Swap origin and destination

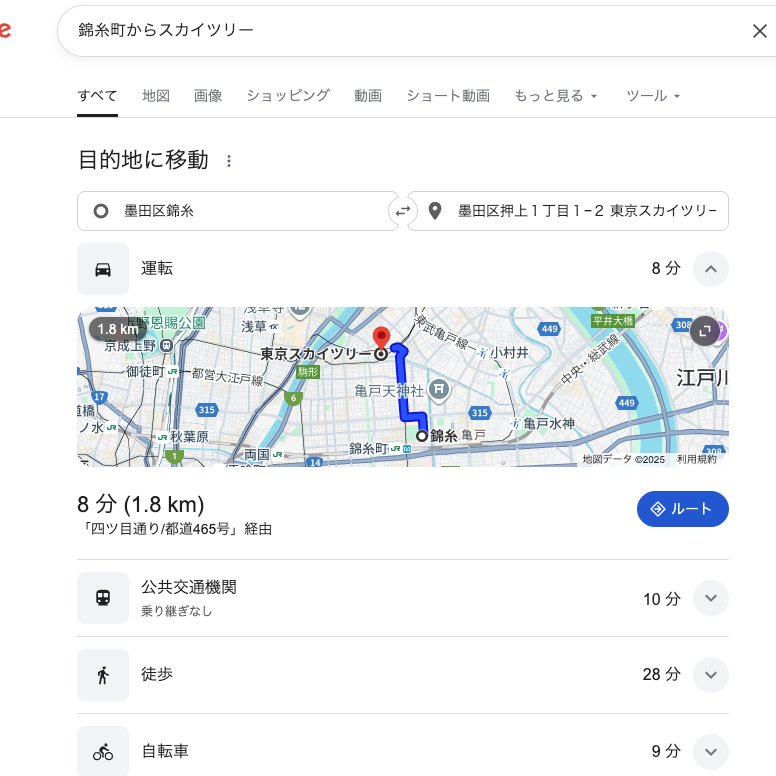(402, 211)
